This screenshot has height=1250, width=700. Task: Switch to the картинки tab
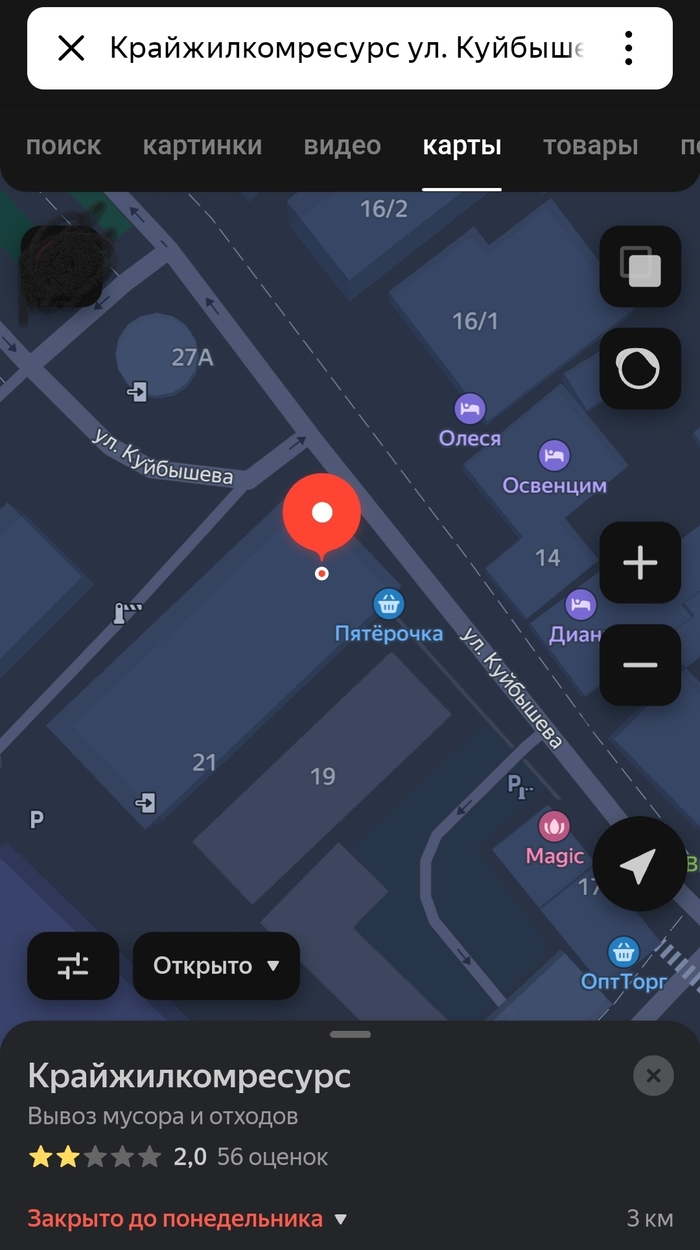pos(202,146)
